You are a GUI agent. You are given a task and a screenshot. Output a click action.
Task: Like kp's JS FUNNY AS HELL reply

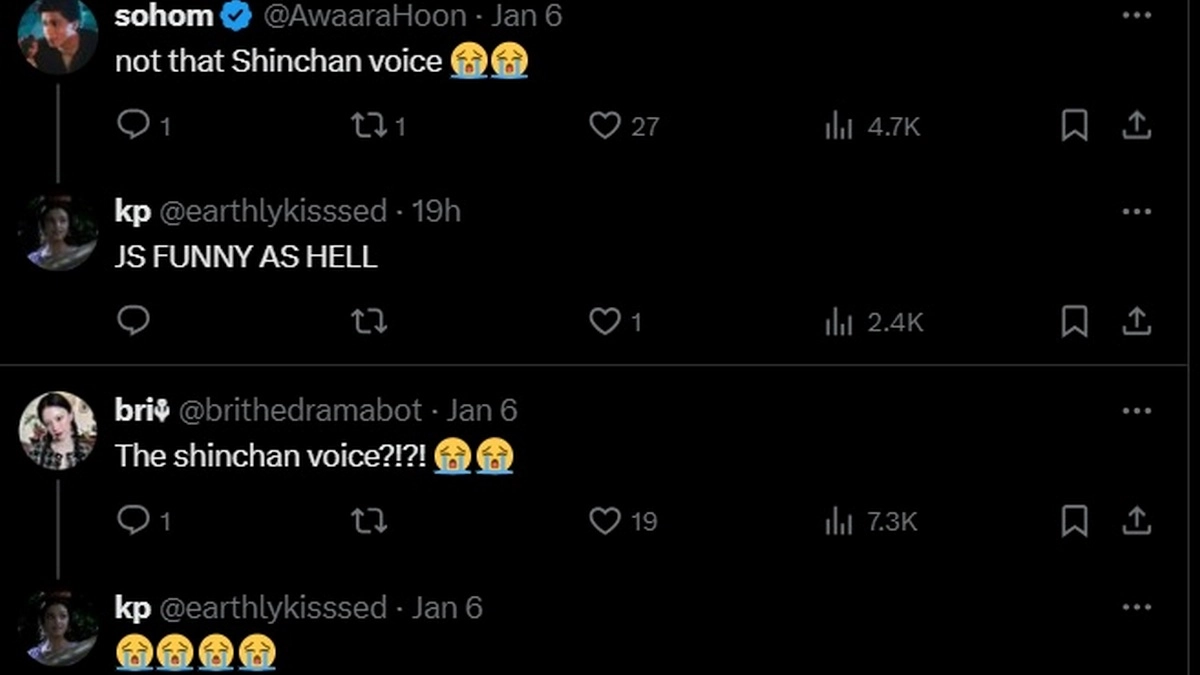[605, 321]
